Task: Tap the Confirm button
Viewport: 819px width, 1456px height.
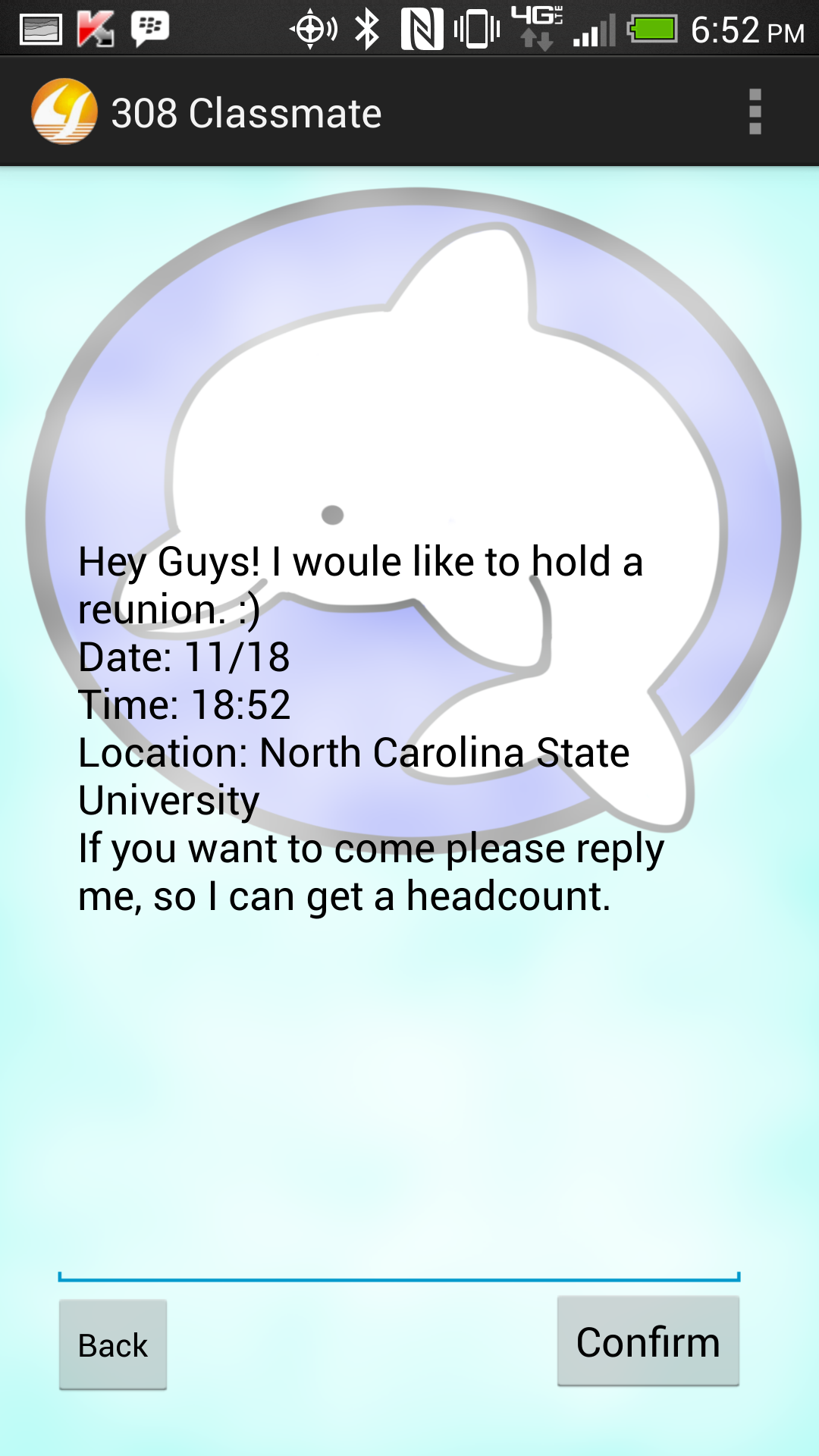Action: click(648, 1341)
